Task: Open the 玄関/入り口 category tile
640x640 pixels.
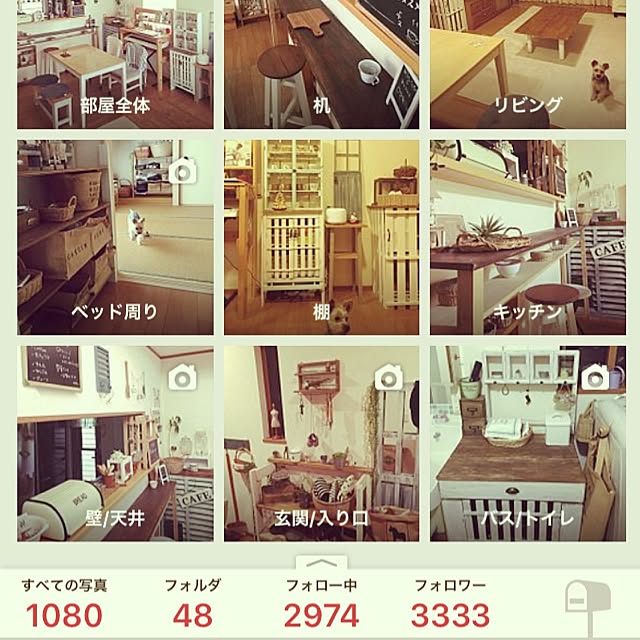Action: (321, 443)
